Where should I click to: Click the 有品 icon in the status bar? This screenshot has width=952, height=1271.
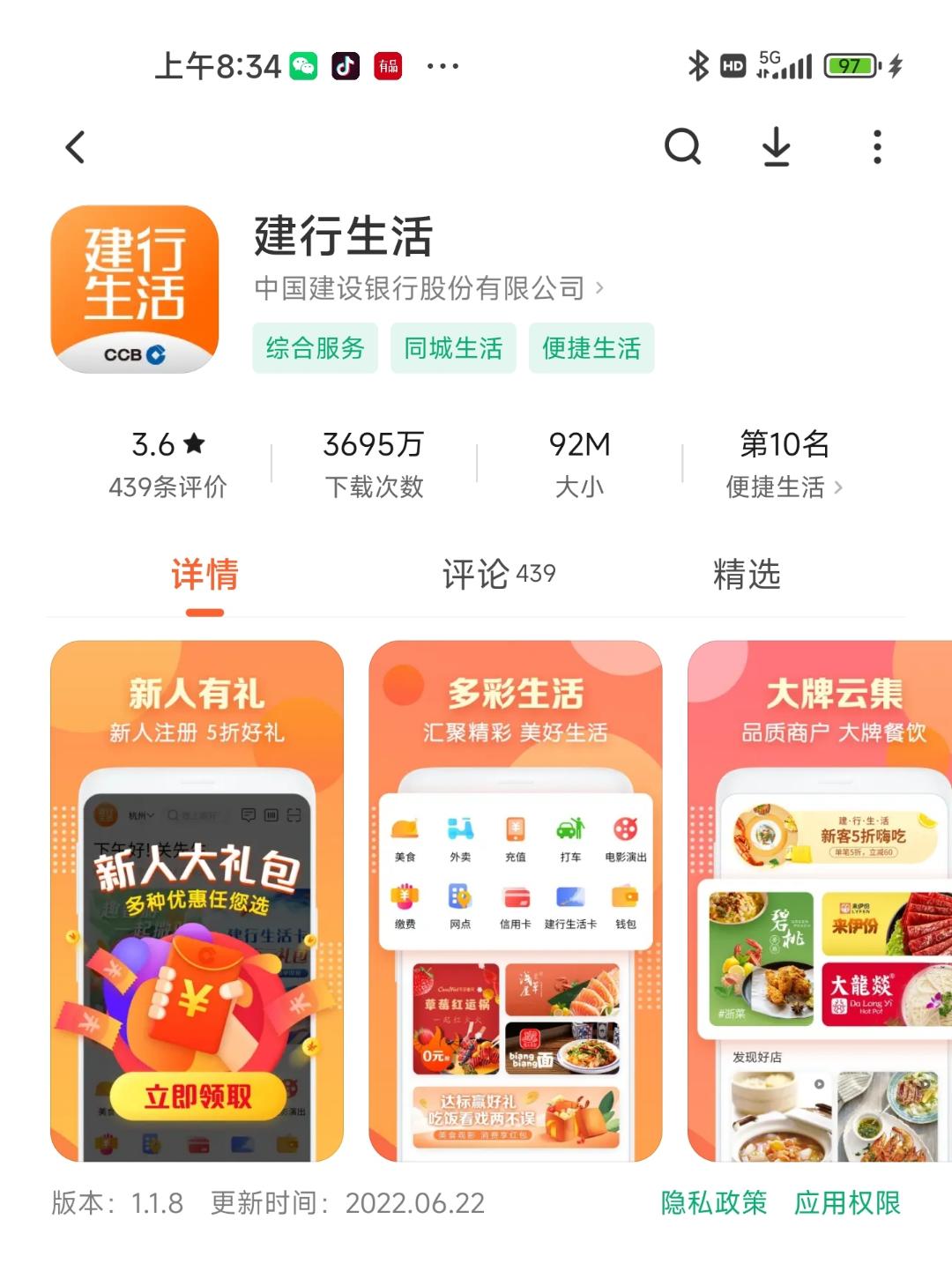[388, 66]
